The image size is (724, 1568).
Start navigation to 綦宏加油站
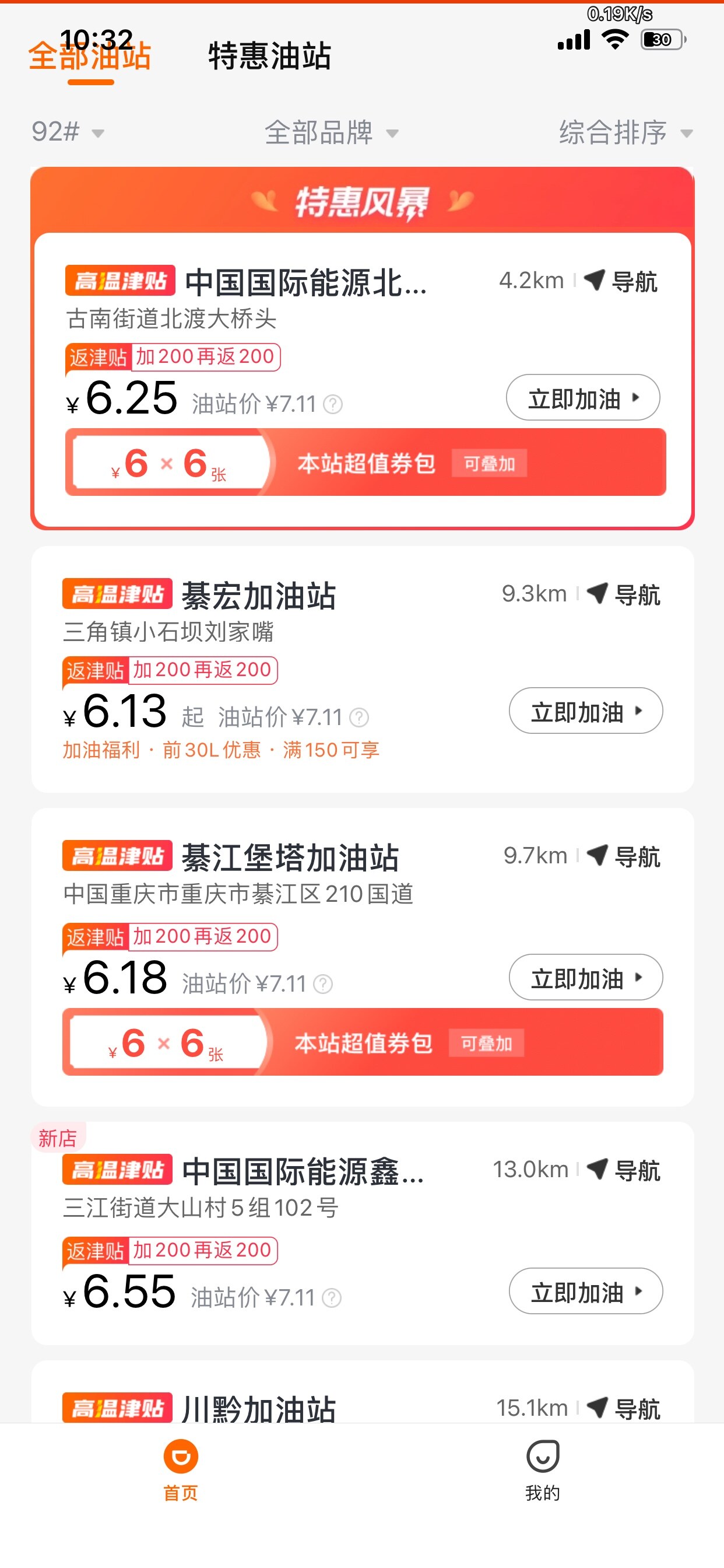point(624,594)
